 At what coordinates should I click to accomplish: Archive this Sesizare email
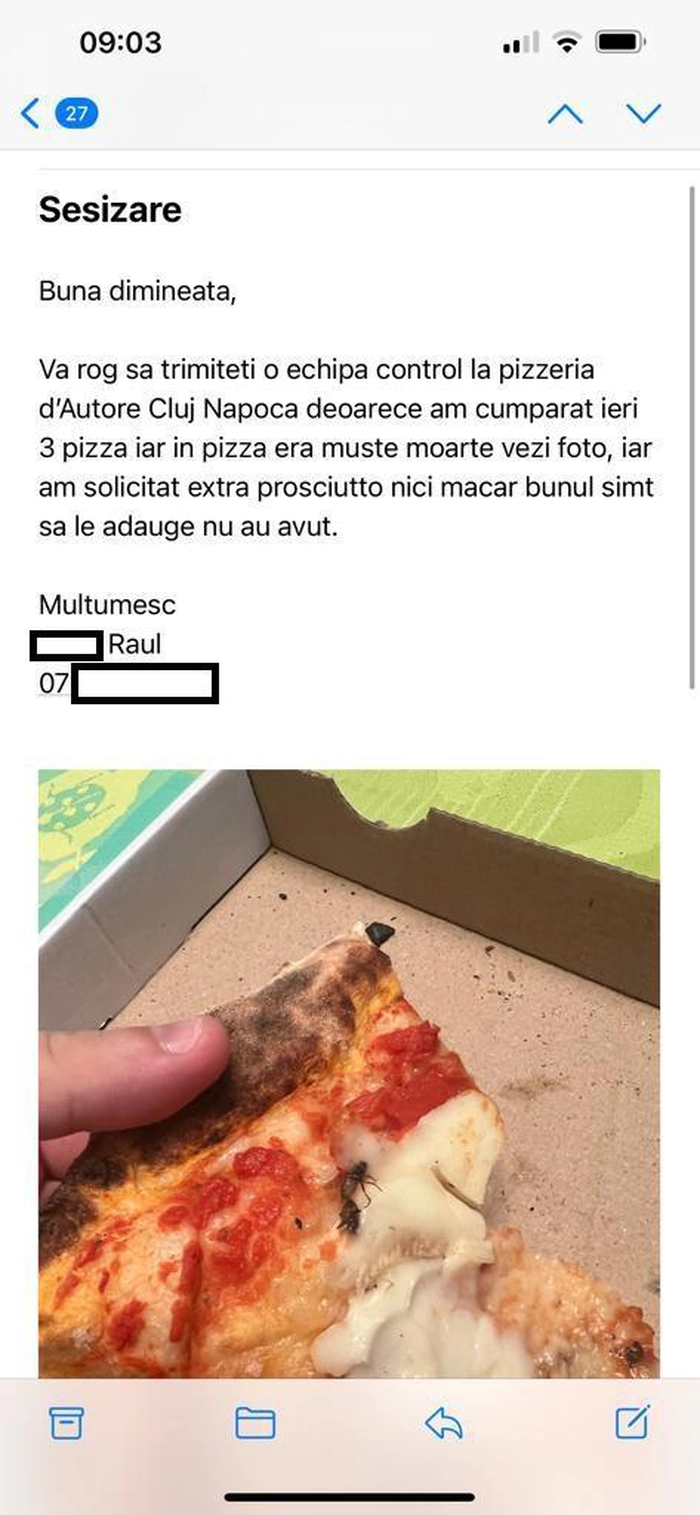tap(67, 1422)
